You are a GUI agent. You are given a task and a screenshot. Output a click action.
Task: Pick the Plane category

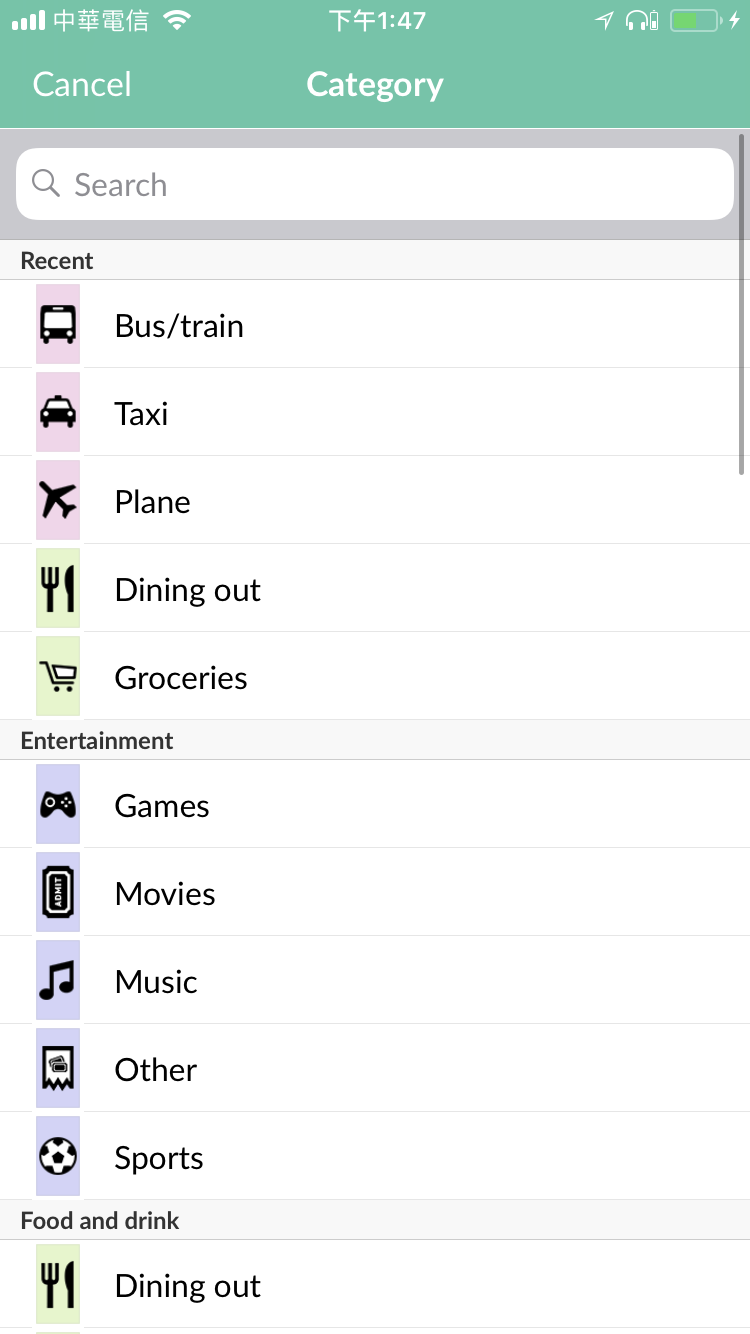(x=375, y=500)
